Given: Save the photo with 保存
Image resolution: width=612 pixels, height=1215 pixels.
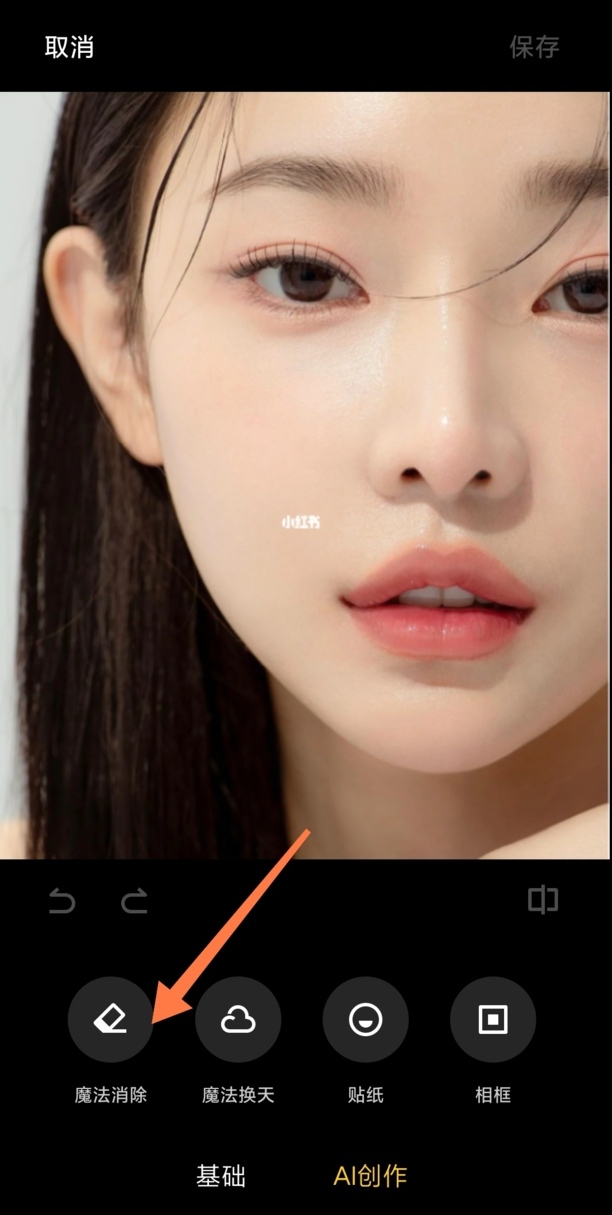Looking at the screenshot, I should point(534,47).
